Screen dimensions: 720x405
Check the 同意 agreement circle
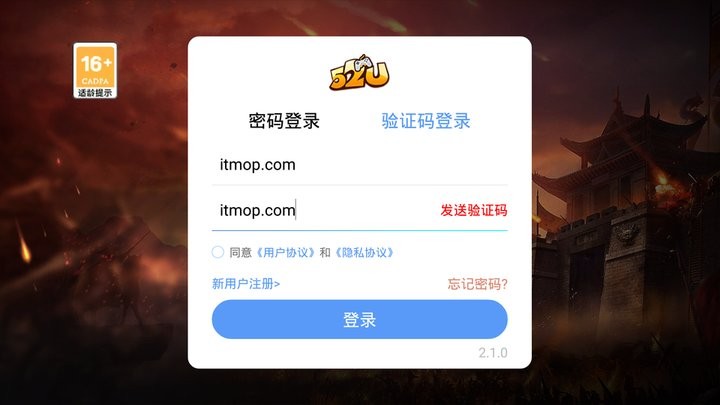pos(218,252)
